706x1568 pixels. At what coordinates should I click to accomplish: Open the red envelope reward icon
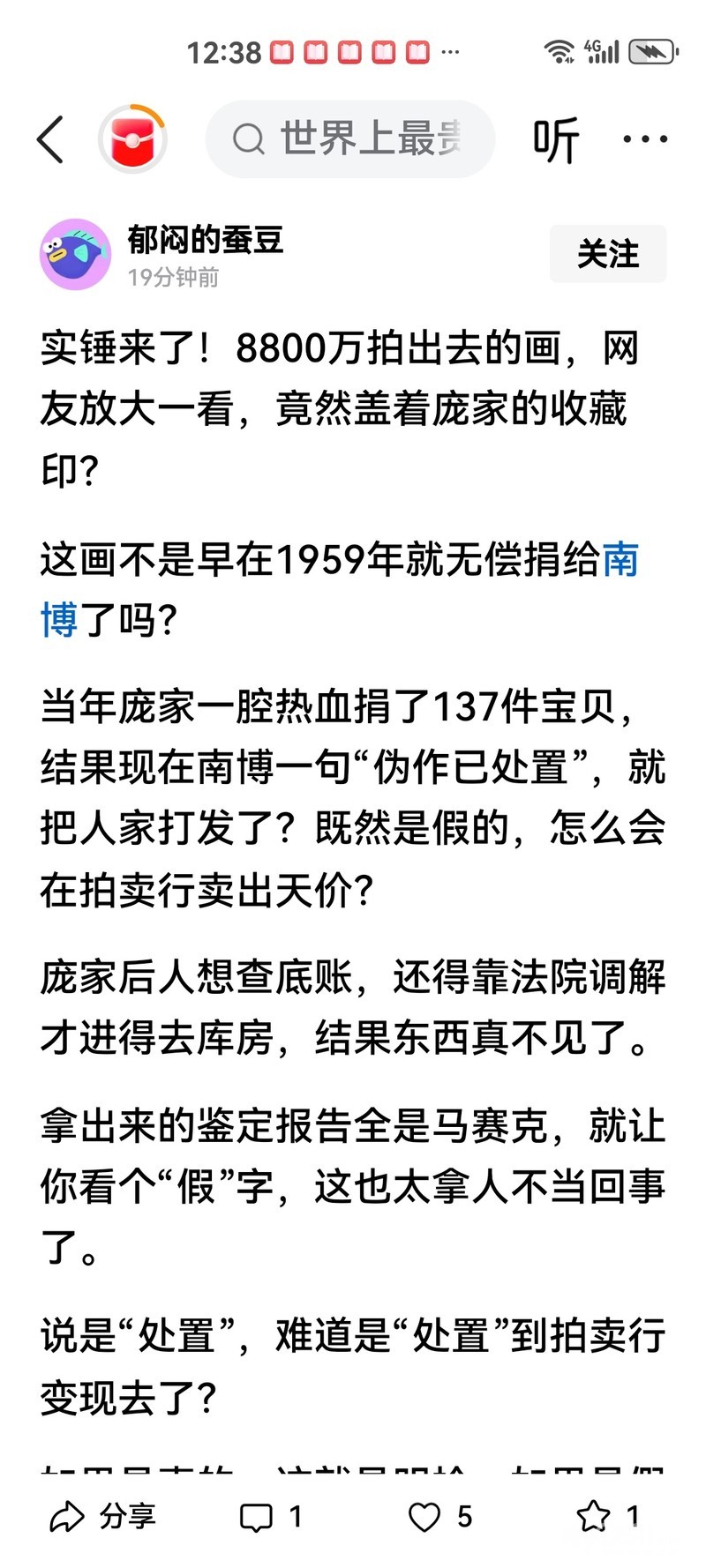(132, 139)
